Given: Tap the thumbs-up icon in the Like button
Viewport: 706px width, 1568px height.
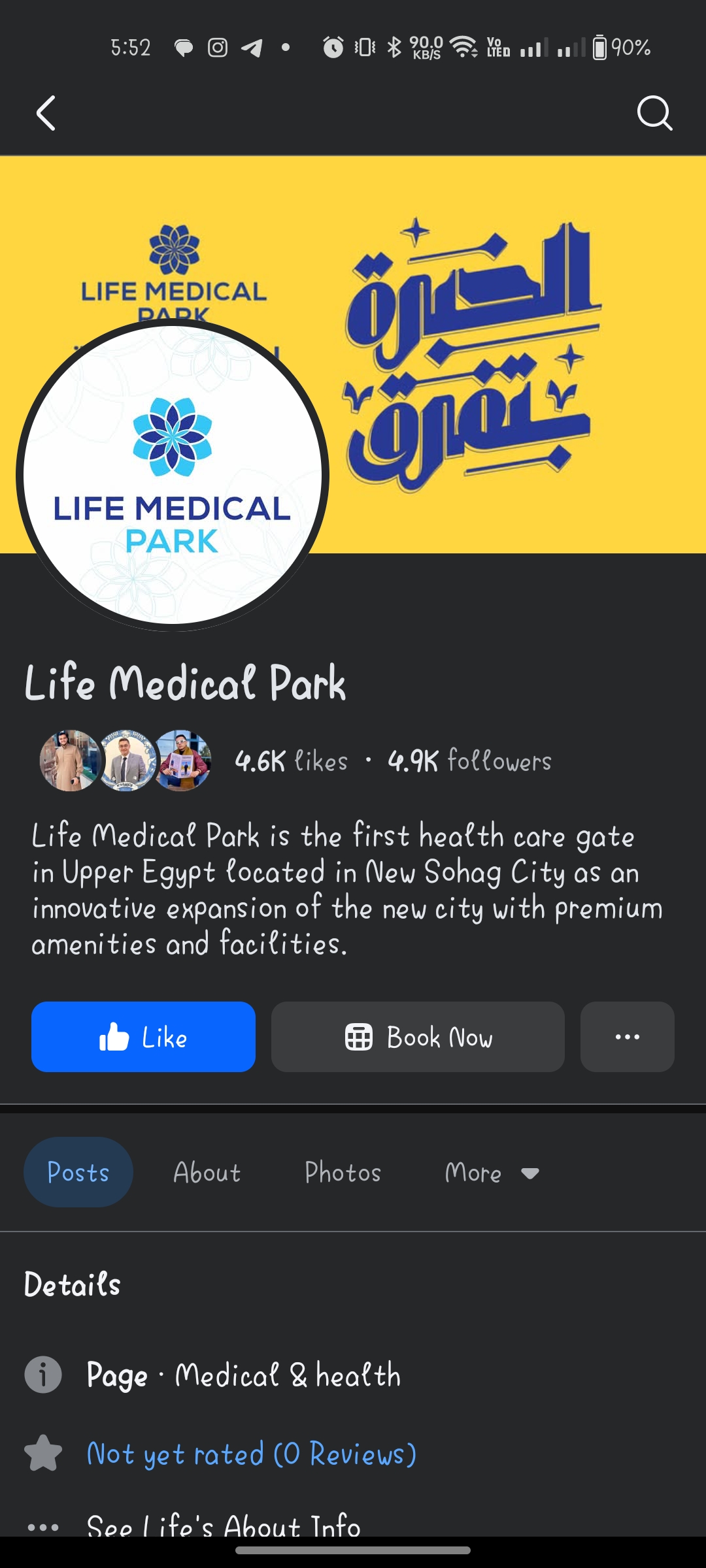Looking at the screenshot, I should pos(115,1037).
